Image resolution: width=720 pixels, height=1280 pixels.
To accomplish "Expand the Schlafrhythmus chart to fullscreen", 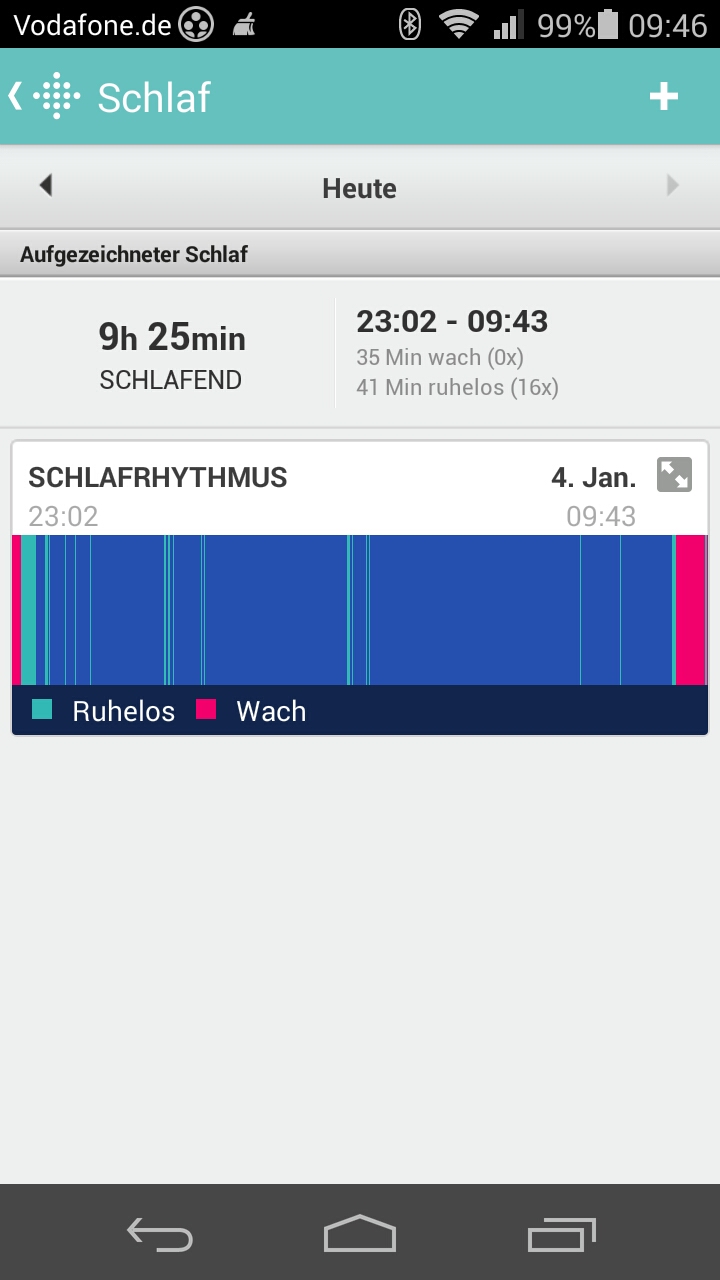I will 674,475.
